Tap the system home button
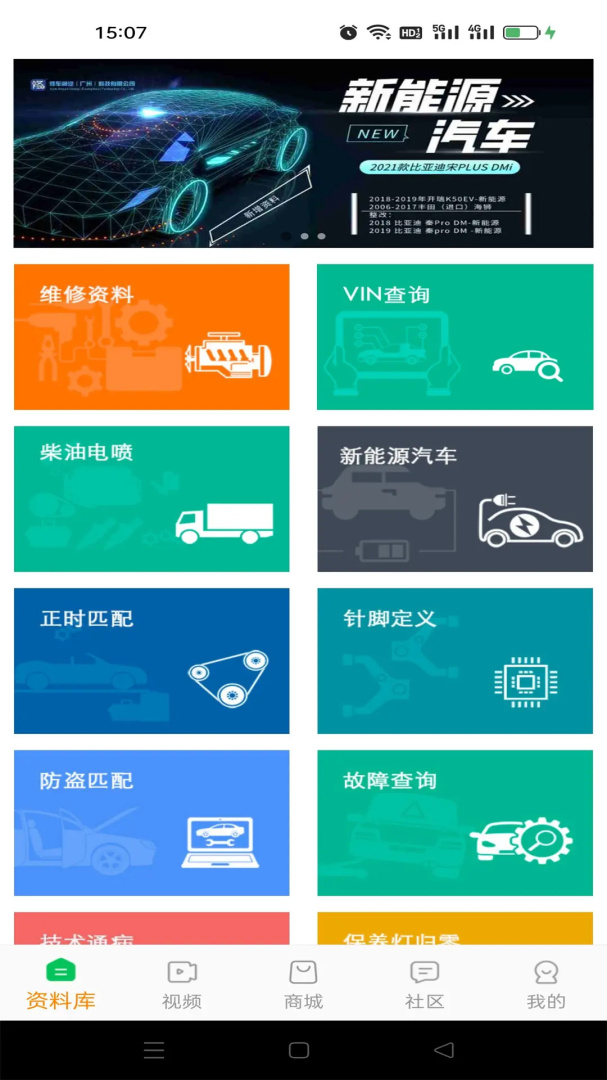 click(x=298, y=1050)
